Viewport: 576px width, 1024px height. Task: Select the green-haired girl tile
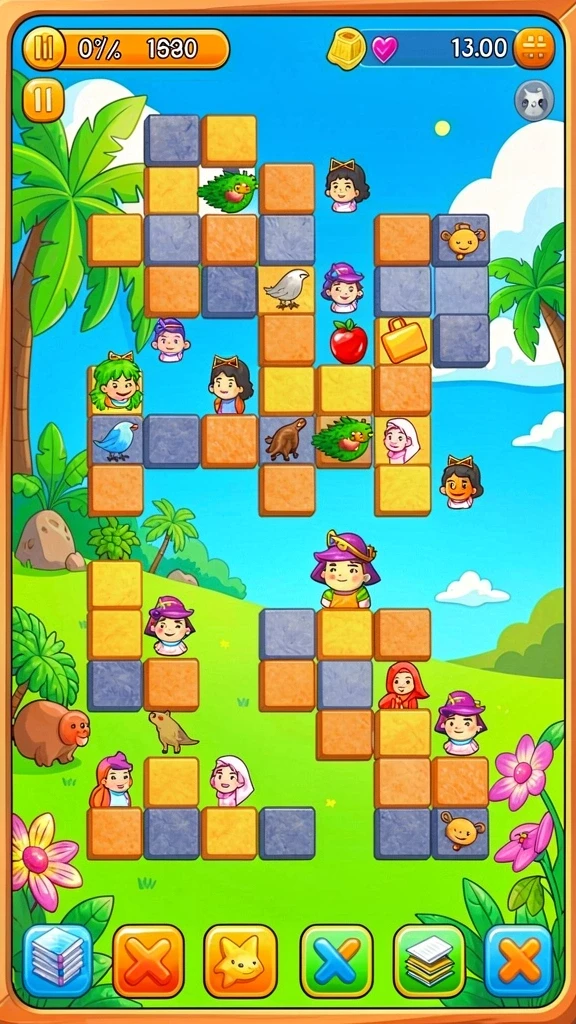[116, 383]
